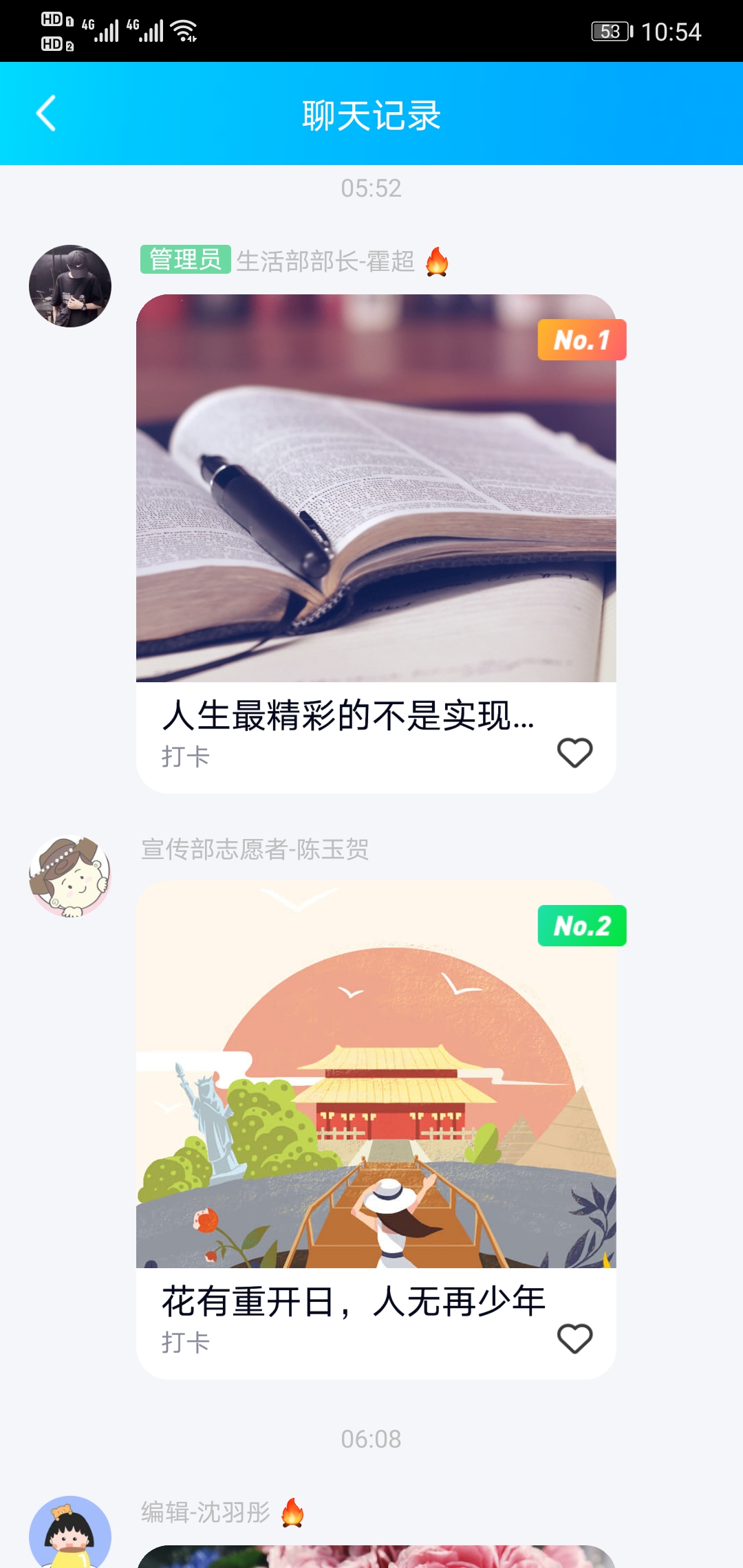Like the 人生最精彩的不是实现 check-in card
Image resolution: width=743 pixels, height=1568 pixels.
tap(574, 752)
